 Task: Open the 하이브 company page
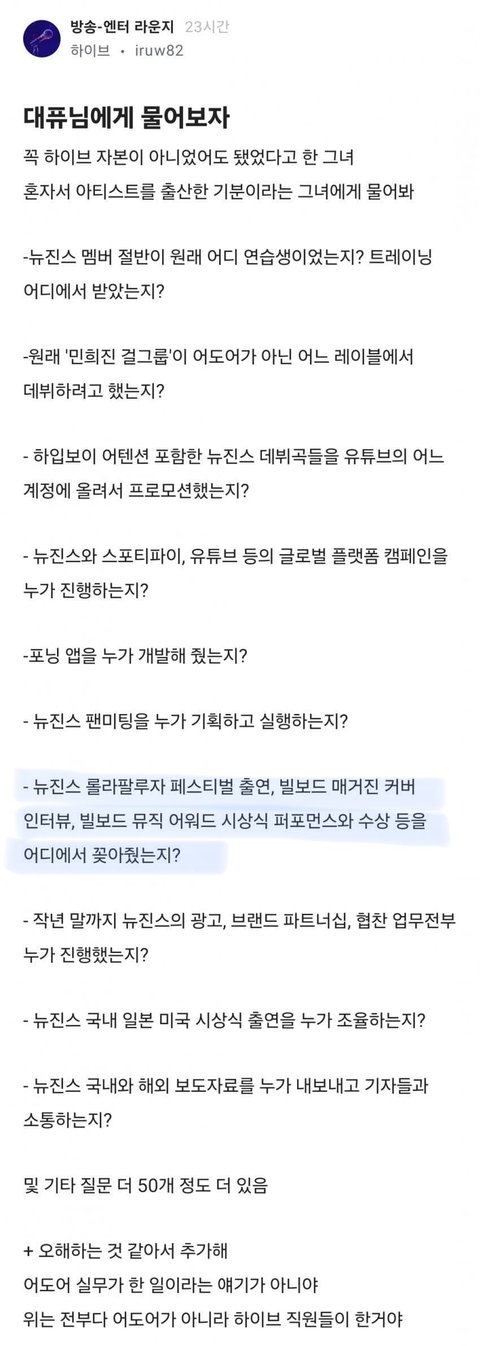89,50
